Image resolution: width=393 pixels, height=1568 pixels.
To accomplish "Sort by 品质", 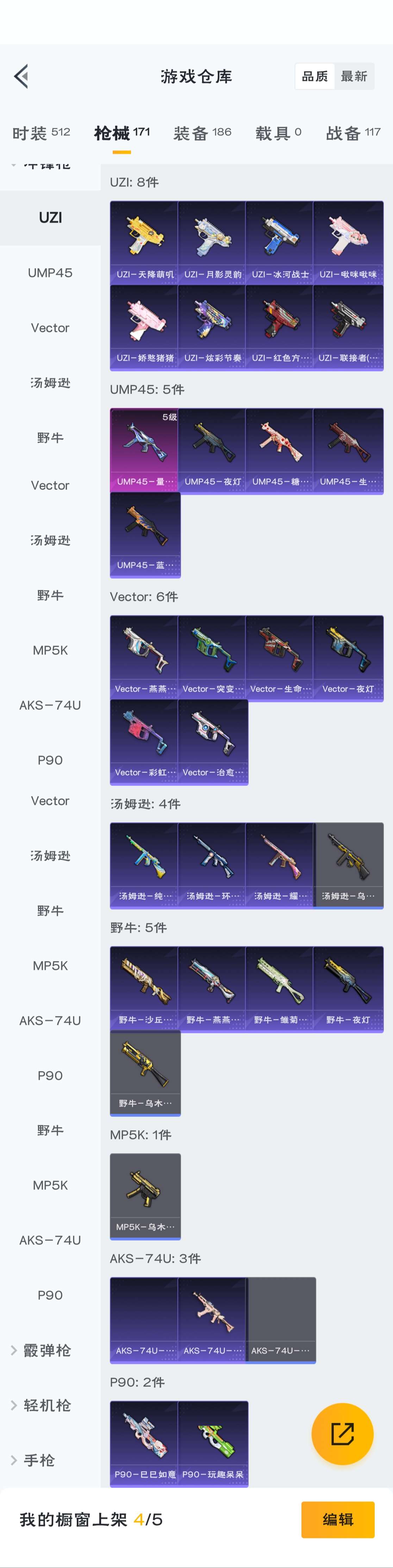I will tap(314, 77).
